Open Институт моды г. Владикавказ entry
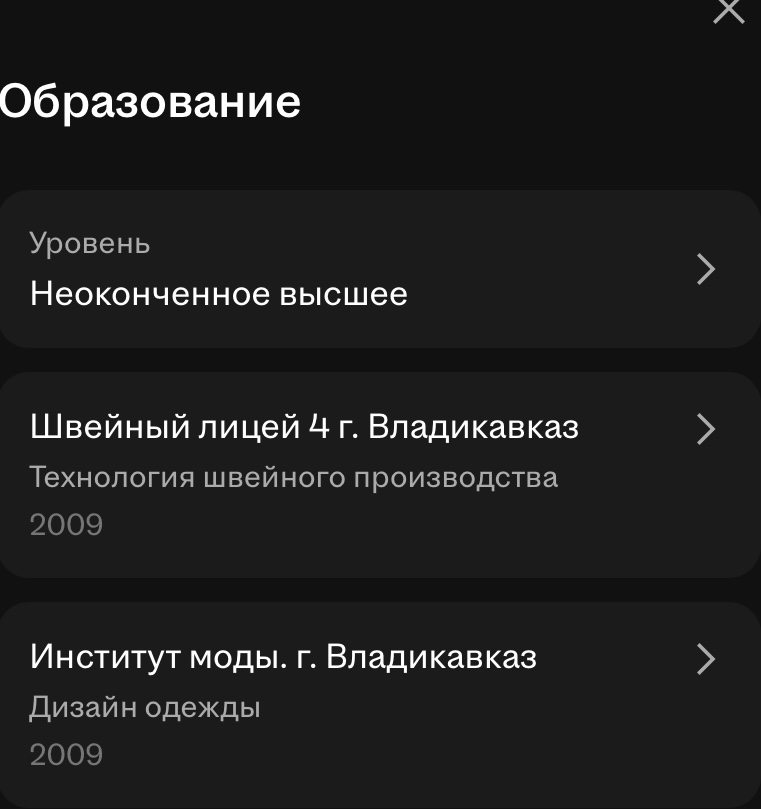 378,703
